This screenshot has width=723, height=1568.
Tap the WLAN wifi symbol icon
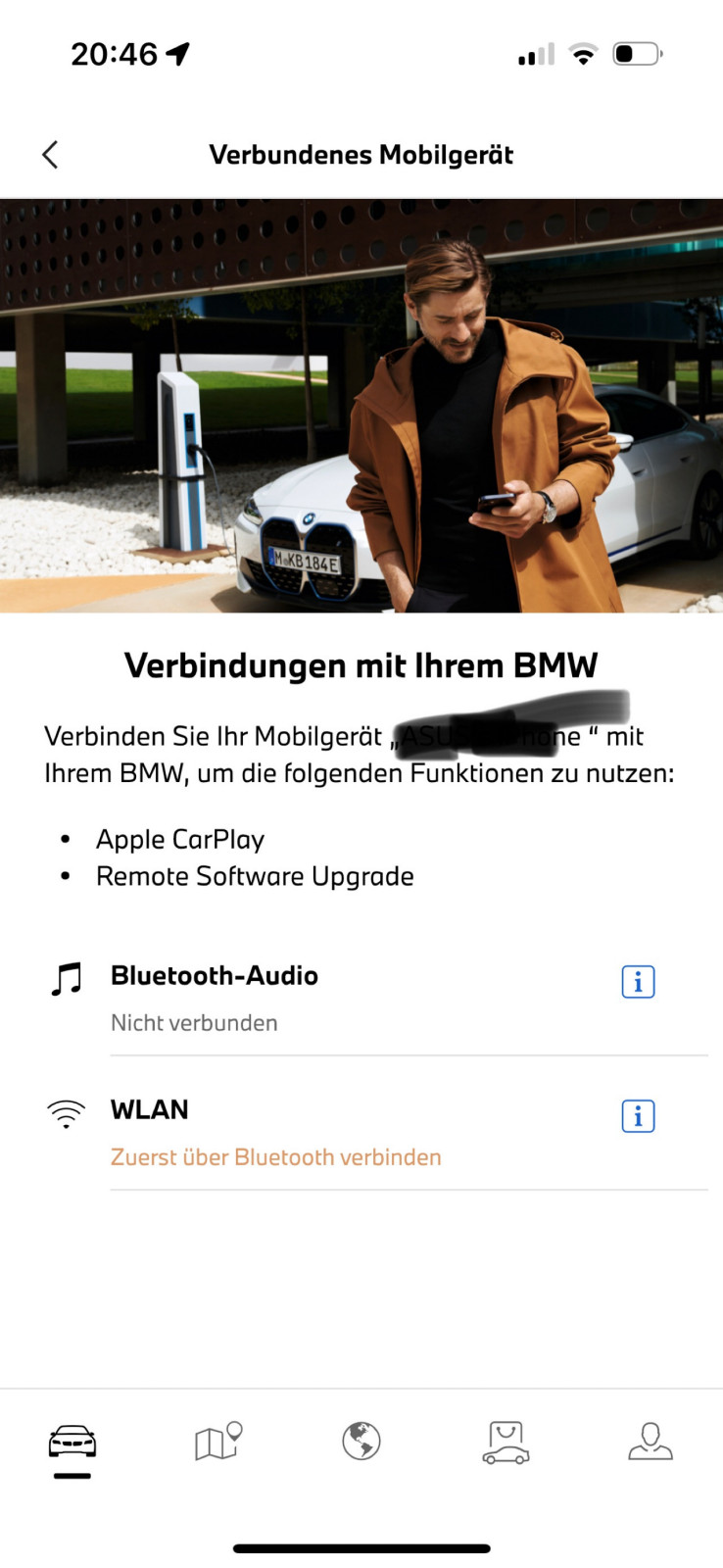click(65, 1112)
